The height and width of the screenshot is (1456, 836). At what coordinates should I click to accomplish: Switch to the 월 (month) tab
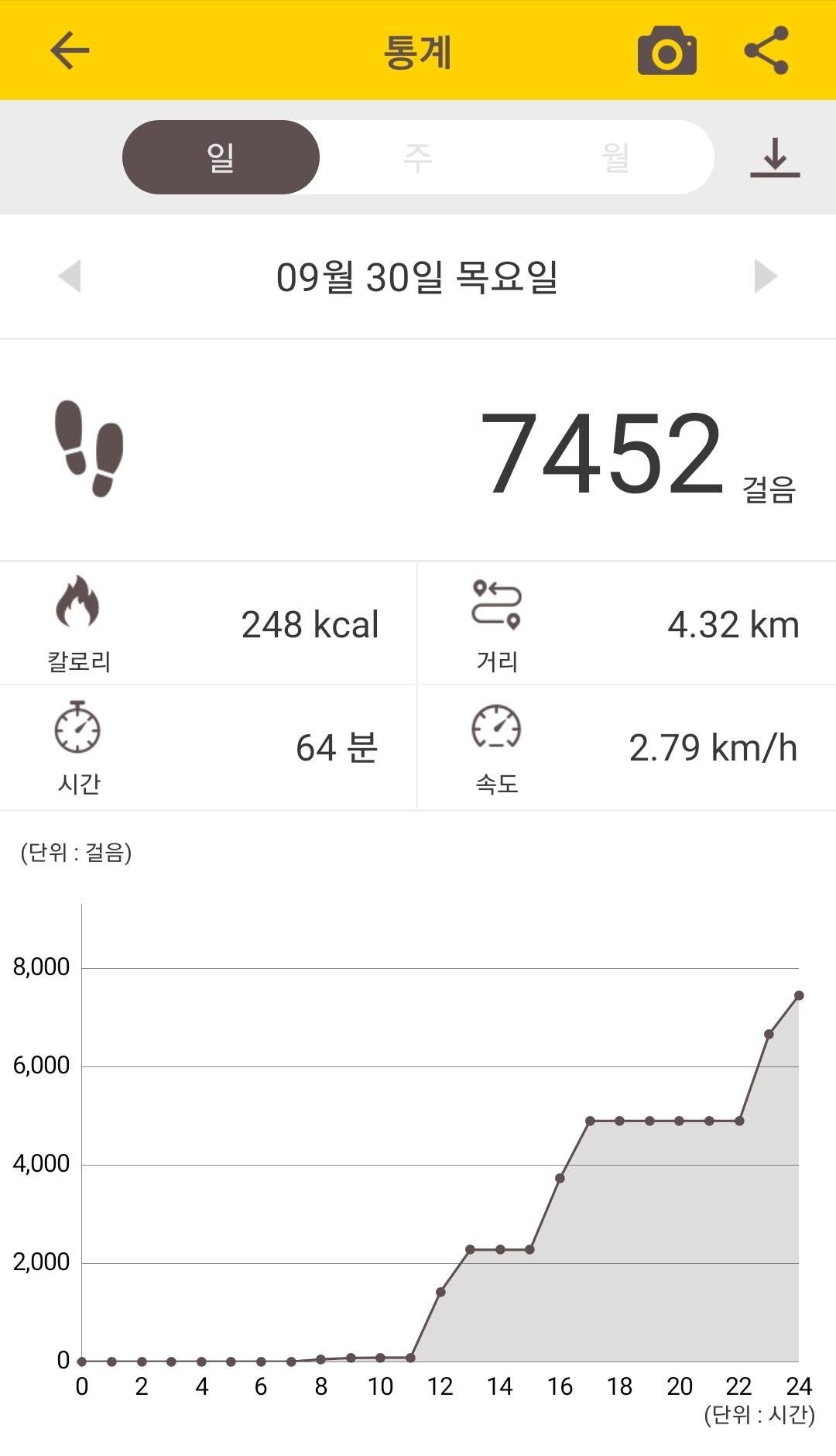click(615, 157)
